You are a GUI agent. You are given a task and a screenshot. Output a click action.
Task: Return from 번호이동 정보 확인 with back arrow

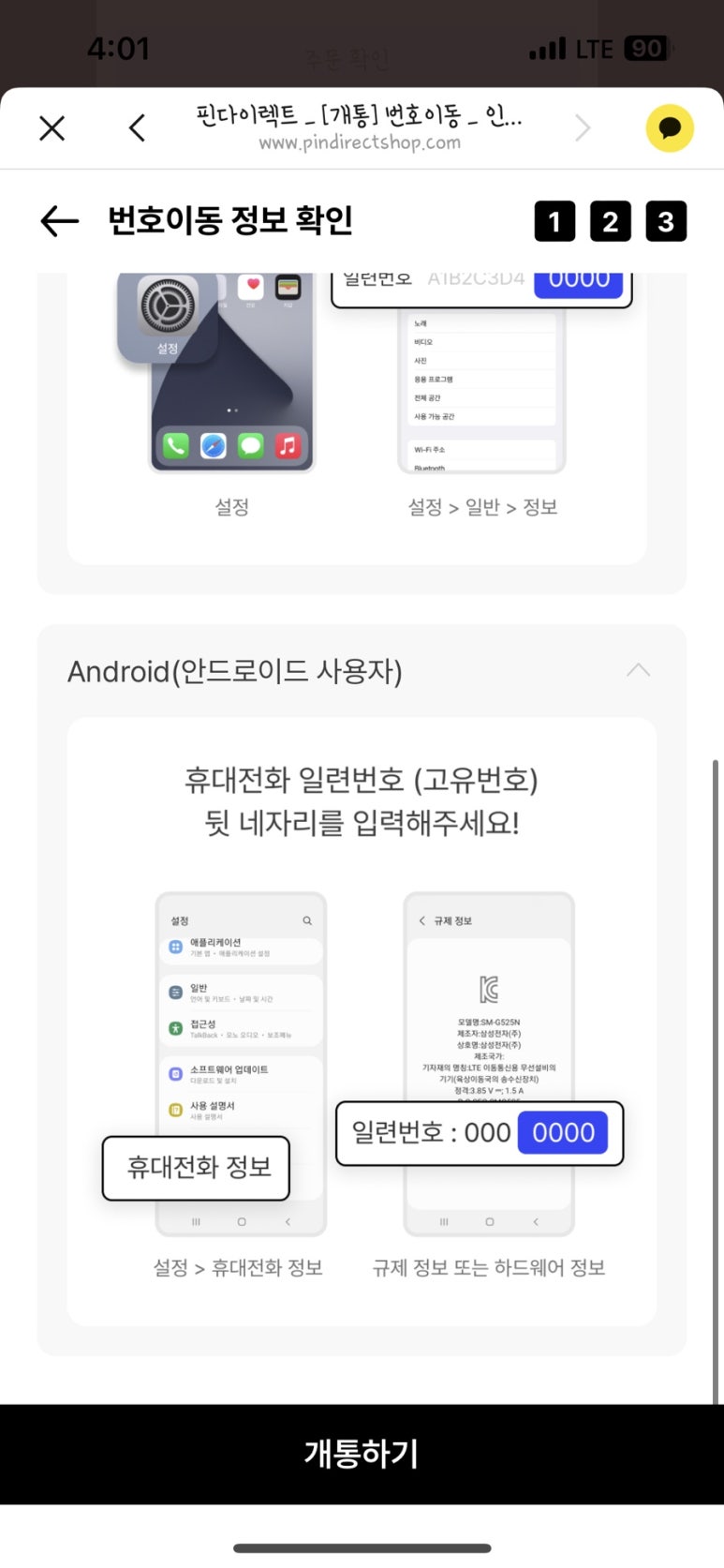point(59,221)
